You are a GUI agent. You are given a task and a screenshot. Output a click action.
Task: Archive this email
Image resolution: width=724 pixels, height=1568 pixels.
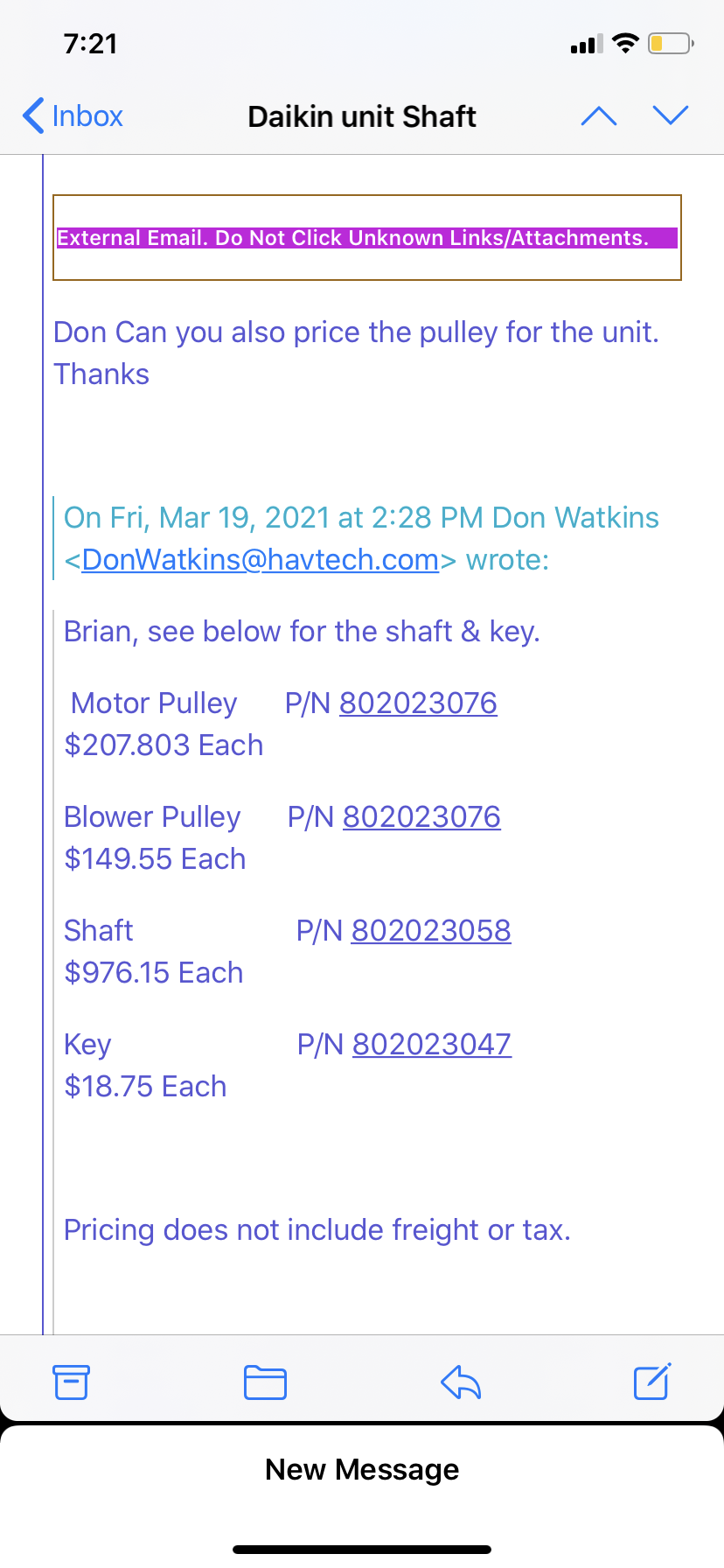coord(71,1382)
